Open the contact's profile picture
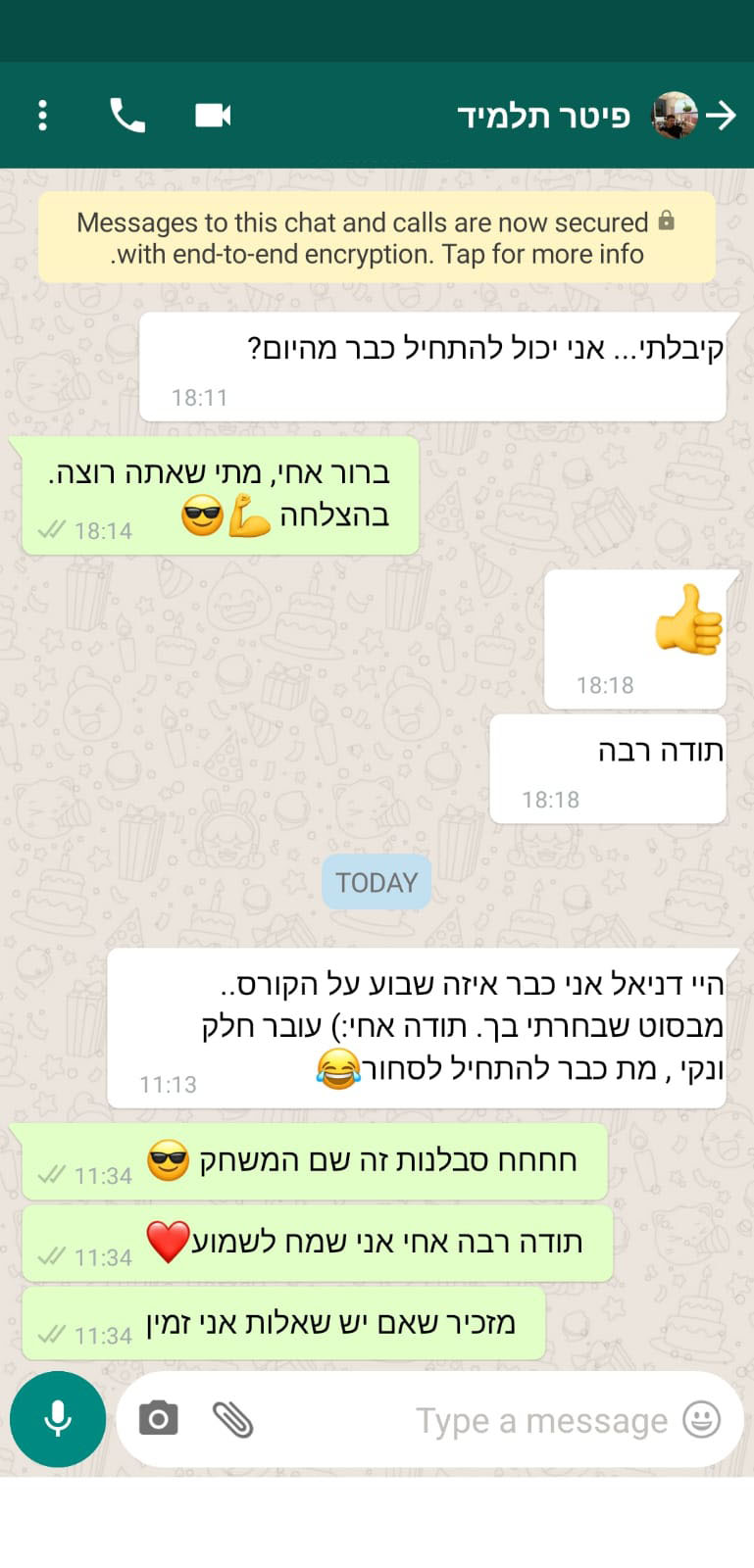The height and width of the screenshot is (1568, 754). point(675,116)
